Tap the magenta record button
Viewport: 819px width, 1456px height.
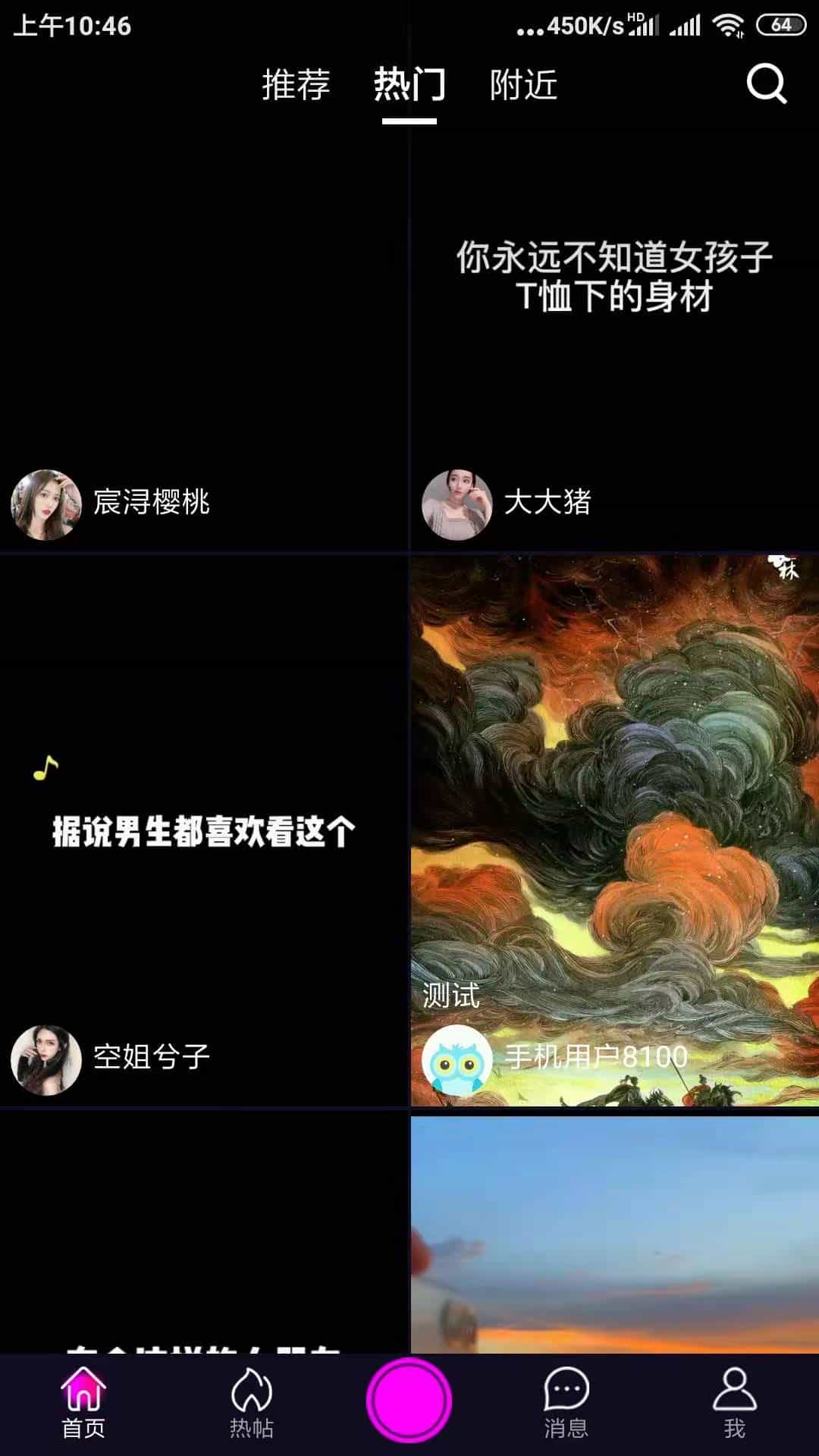(409, 1400)
